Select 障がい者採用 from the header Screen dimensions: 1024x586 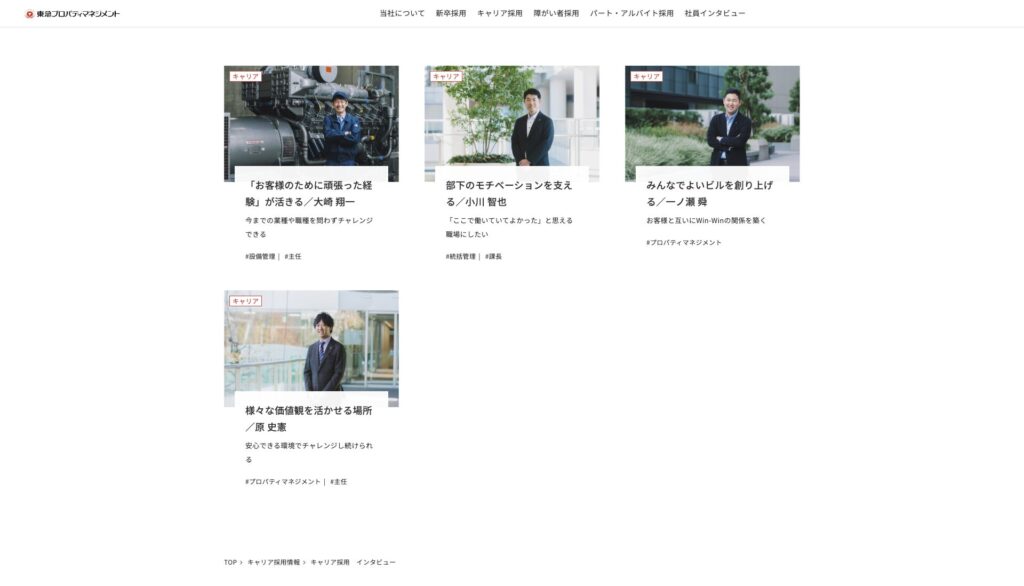click(556, 13)
